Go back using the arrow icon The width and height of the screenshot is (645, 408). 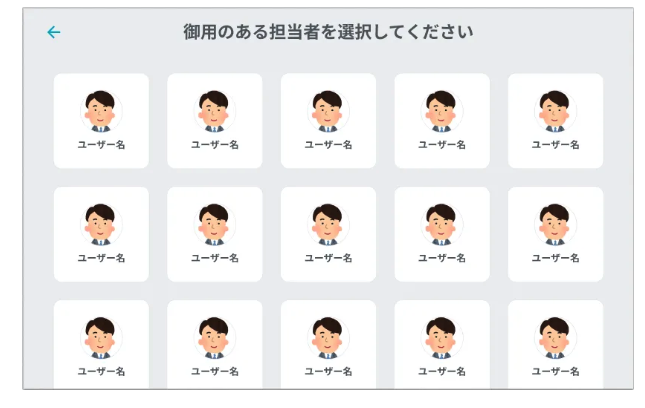coord(54,32)
